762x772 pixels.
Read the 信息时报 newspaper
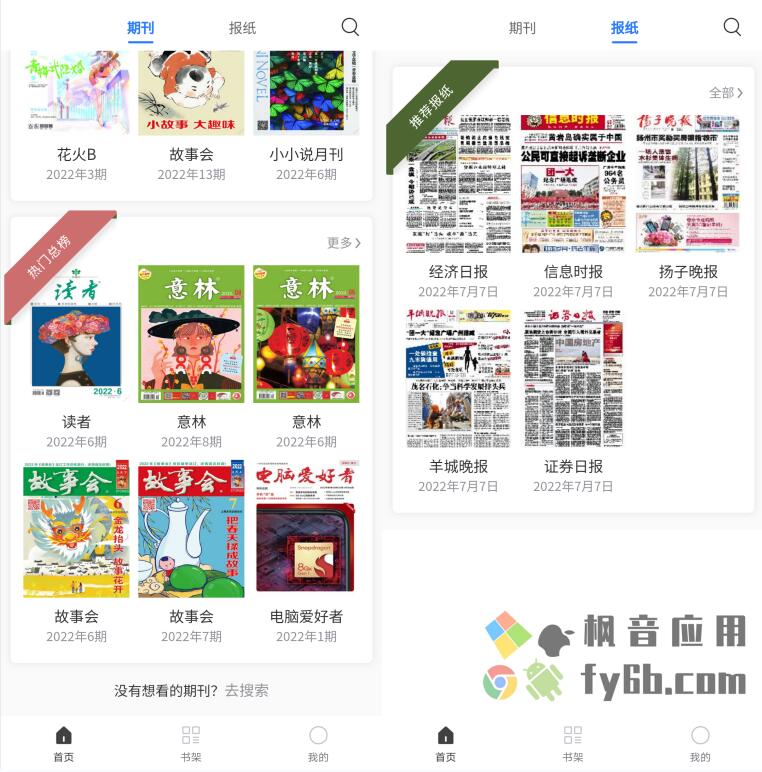(573, 184)
